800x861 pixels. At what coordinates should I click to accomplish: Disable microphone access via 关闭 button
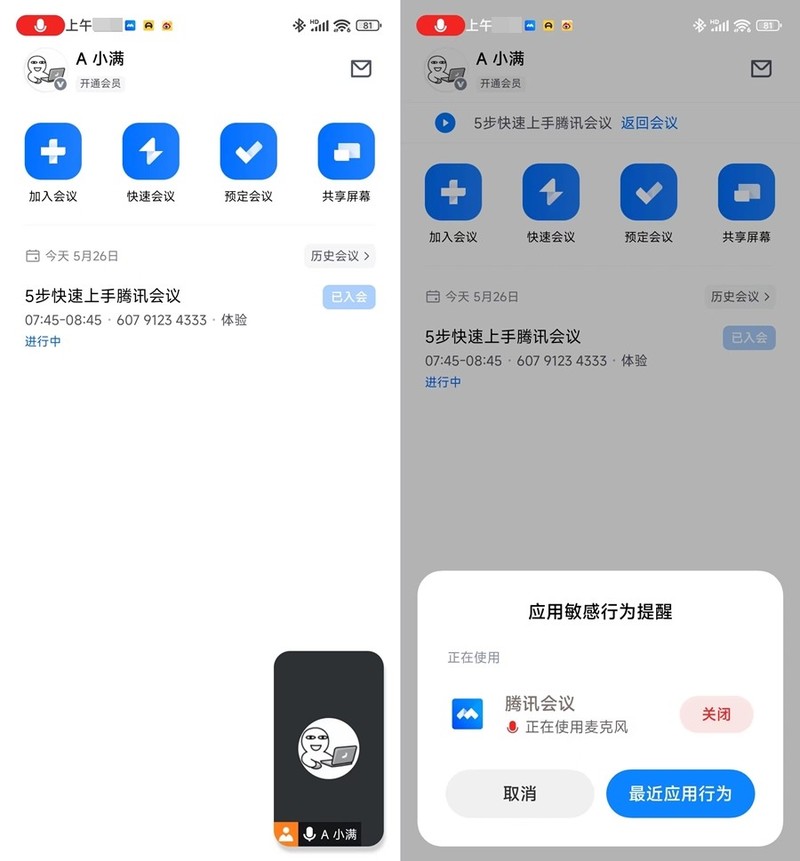point(716,714)
